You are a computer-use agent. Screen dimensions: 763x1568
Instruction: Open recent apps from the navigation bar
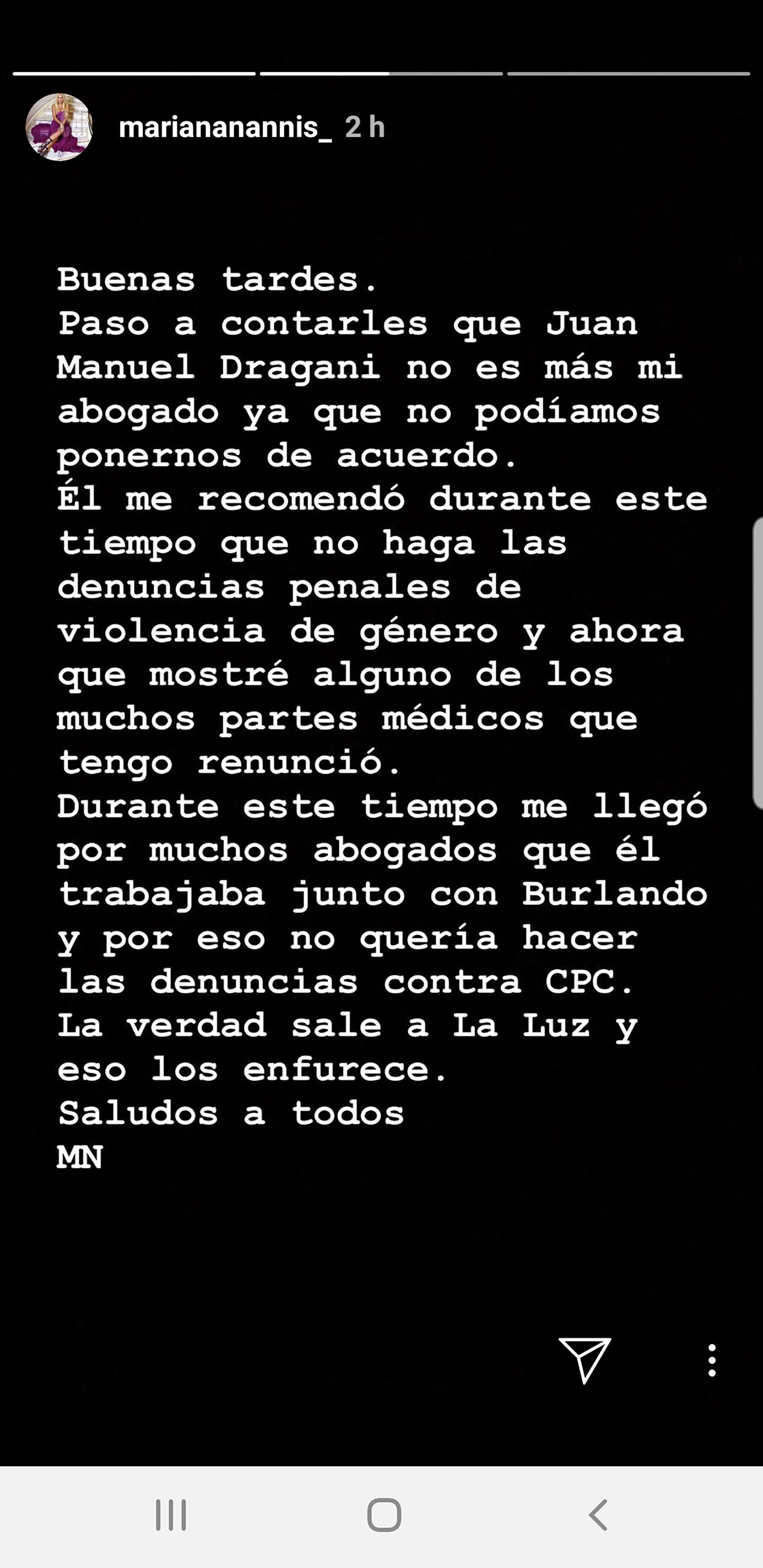pyautogui.click(x=171, y=1515)
